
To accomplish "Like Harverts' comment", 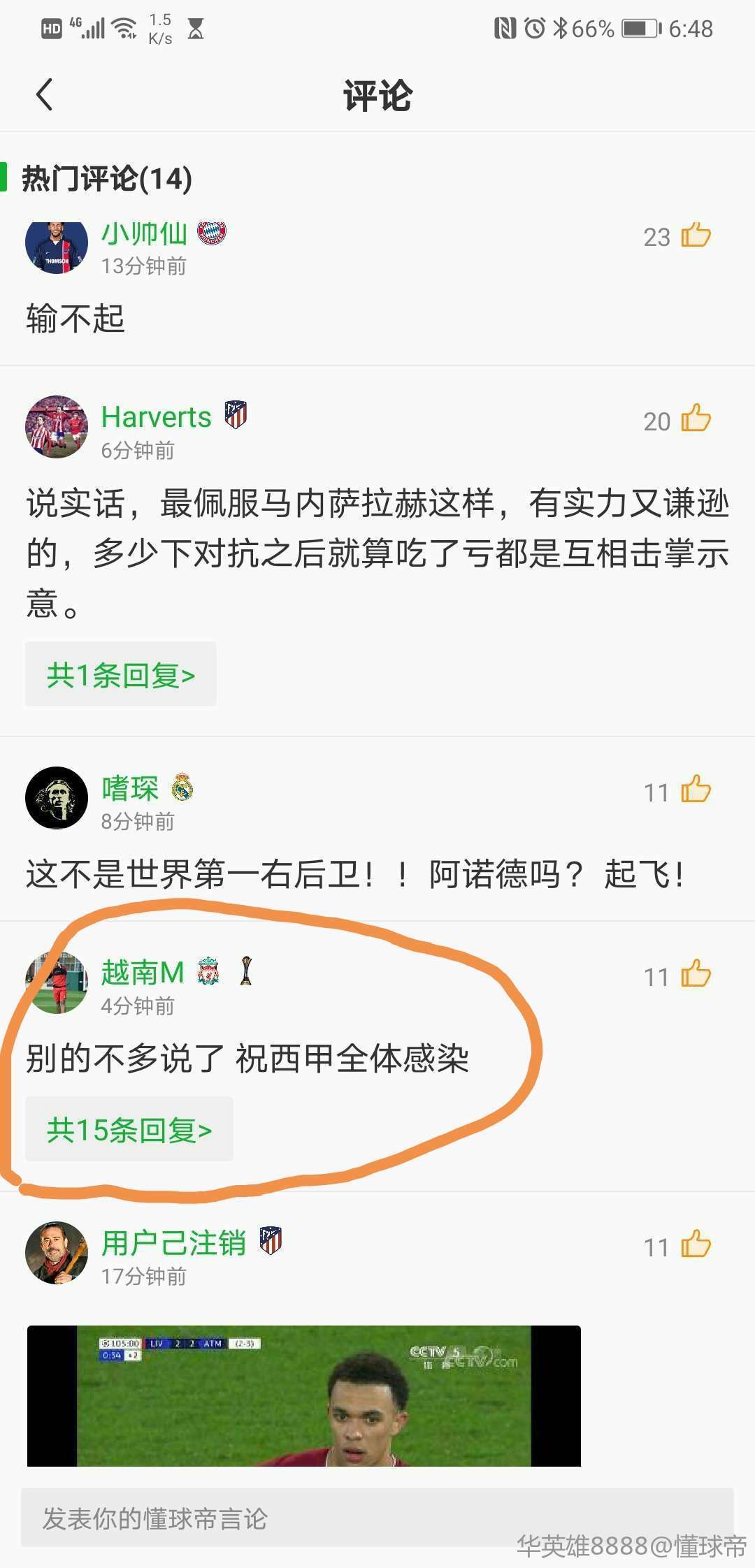I will [x=696, y=419].
